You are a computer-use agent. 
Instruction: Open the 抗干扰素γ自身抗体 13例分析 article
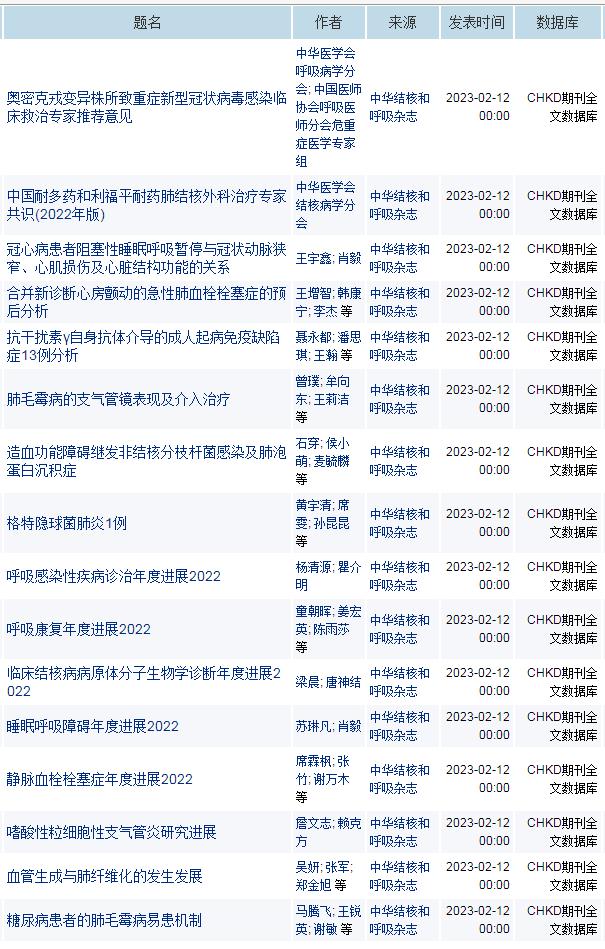pos(146,346)
